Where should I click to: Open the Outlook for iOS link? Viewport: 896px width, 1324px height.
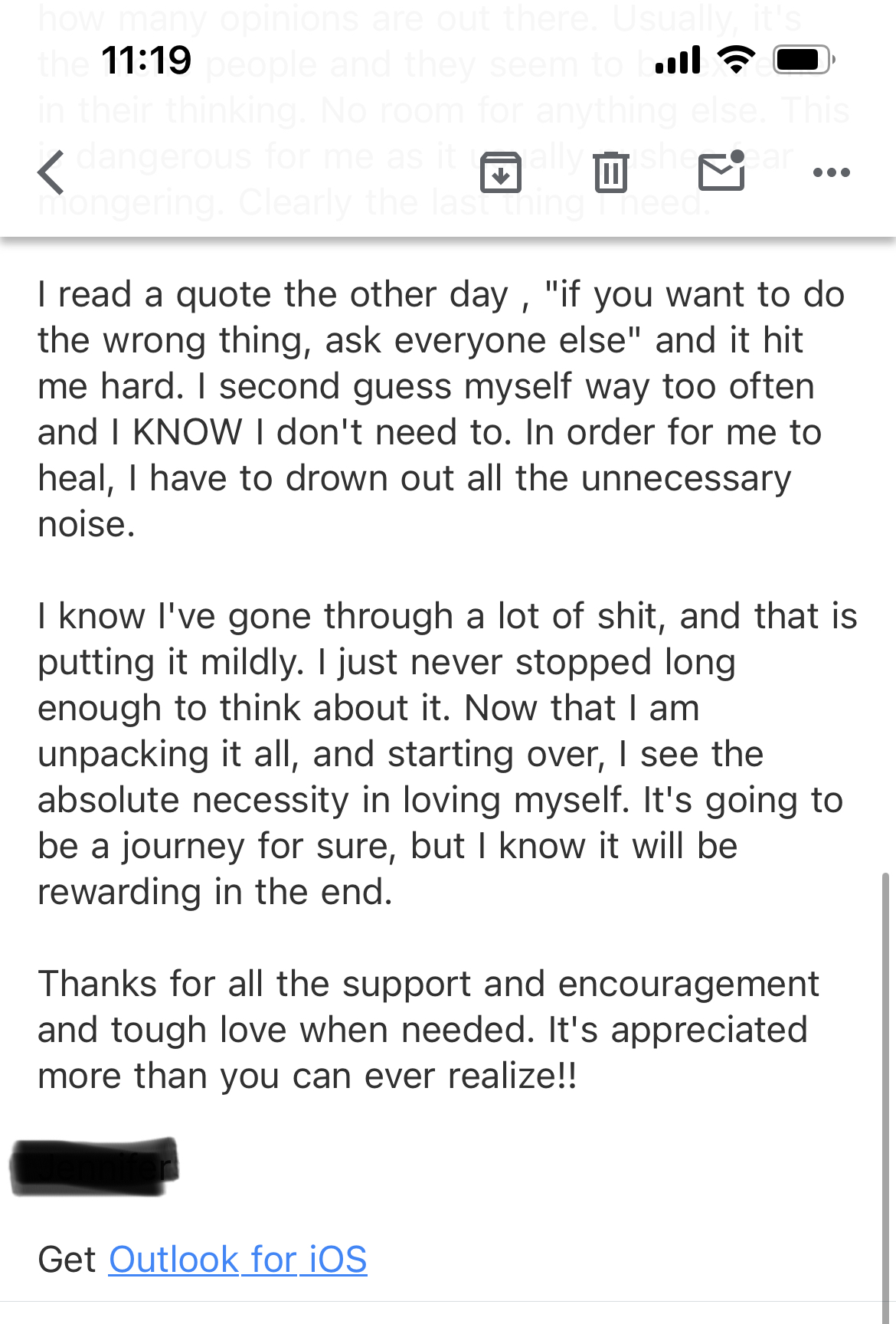click(238, 1260)
